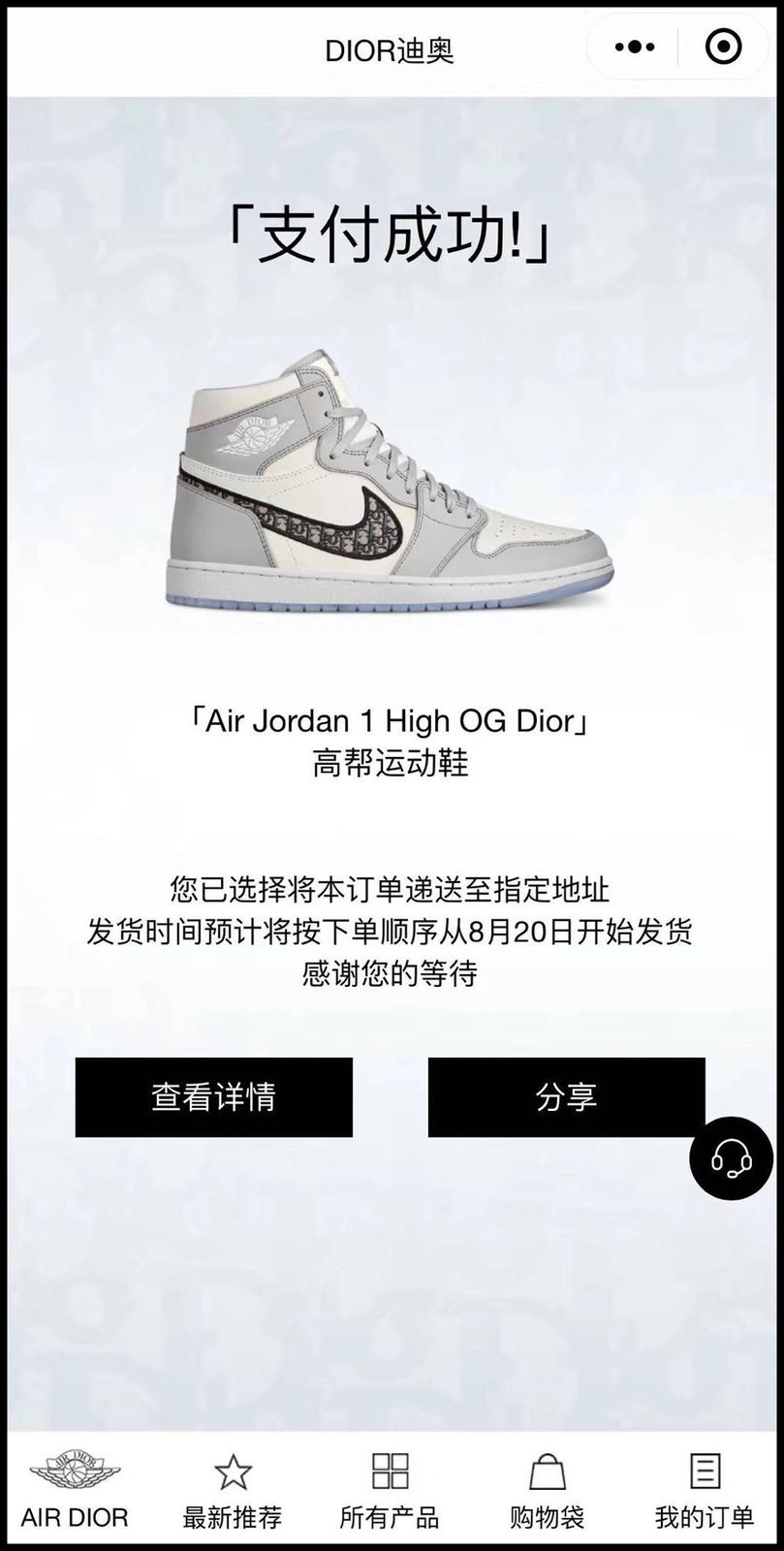This screenshot has height=1551, width=784.
Task: Open the mini program more options menu
Action: coord(635,46)
